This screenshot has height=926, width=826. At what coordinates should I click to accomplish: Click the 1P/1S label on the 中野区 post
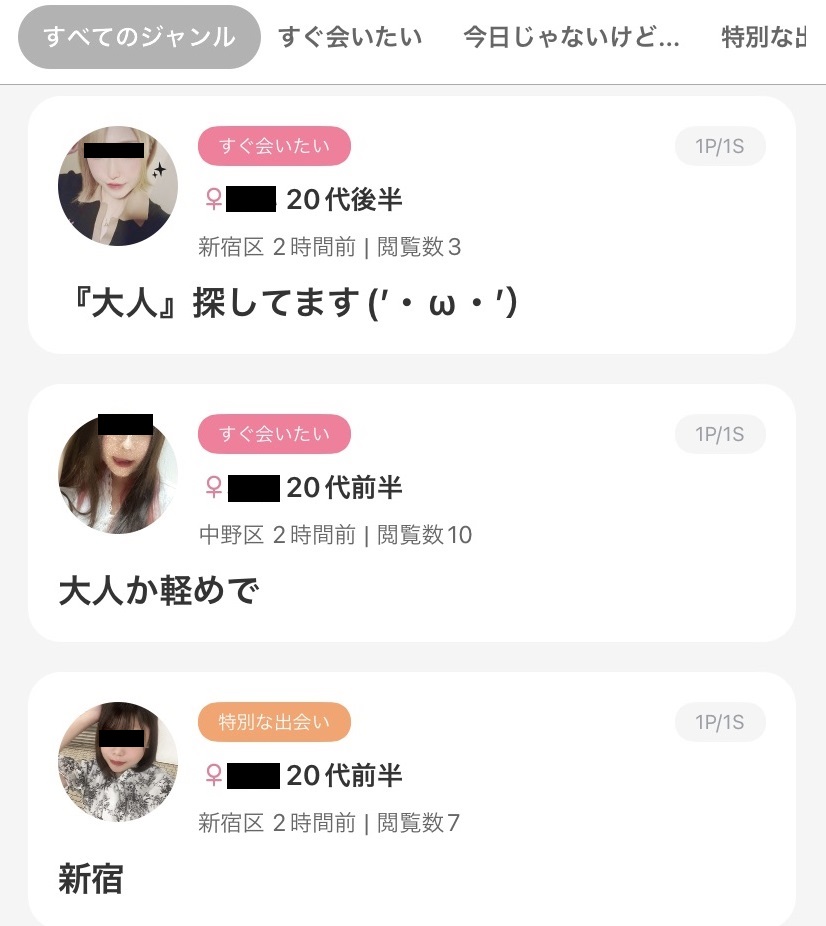[x=720, y=434]
